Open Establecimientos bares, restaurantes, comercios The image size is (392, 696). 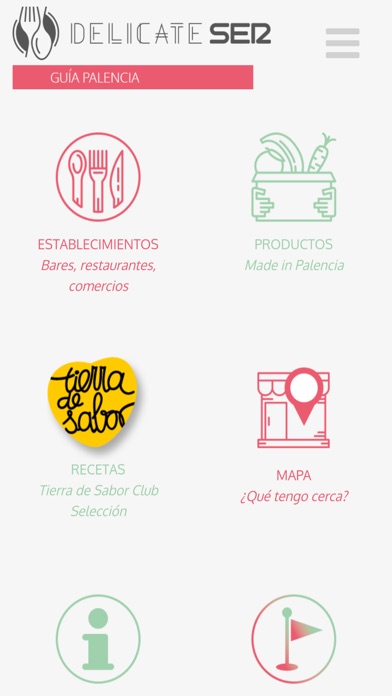pos(98,212)
